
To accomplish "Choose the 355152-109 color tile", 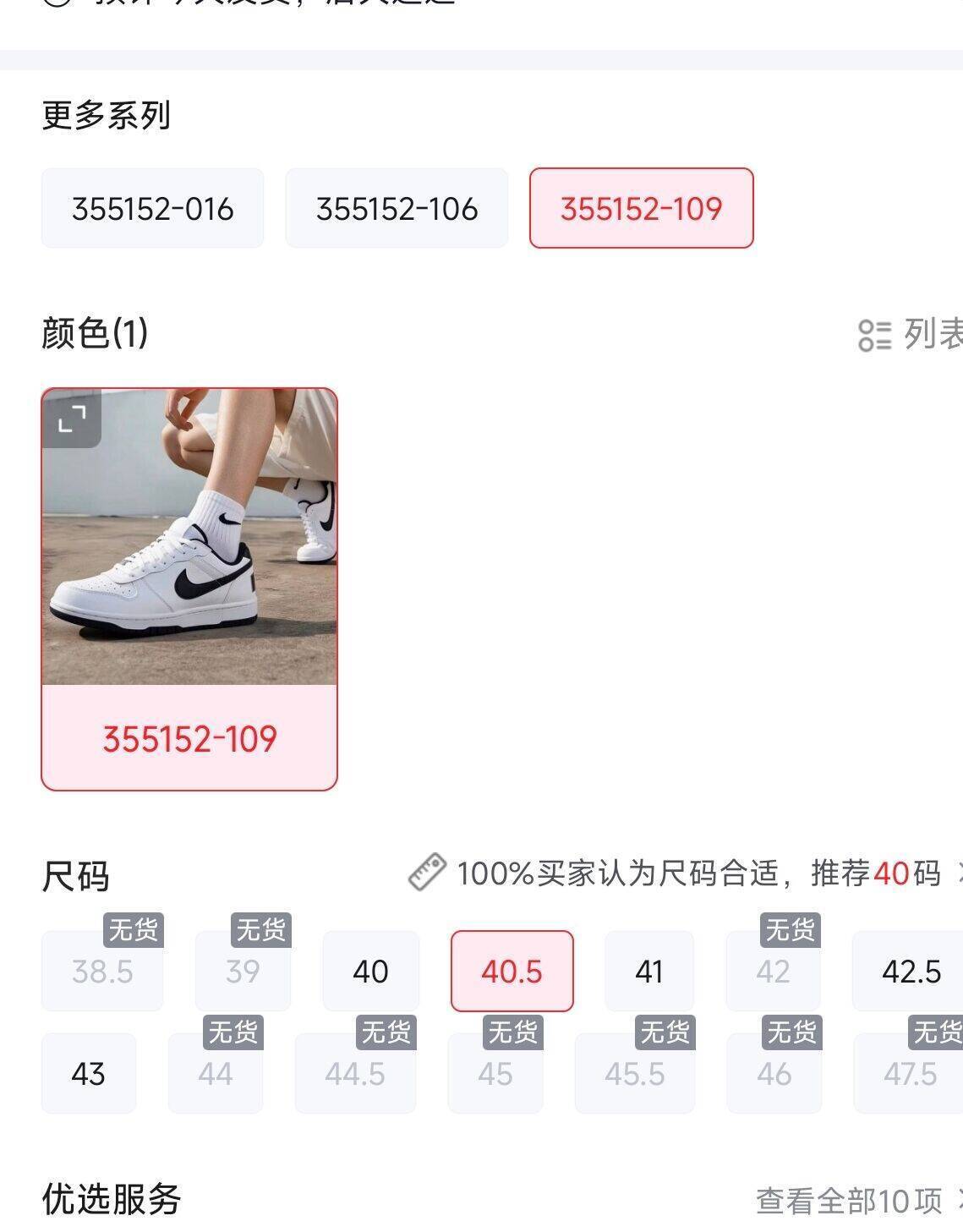I will (189, 589).
